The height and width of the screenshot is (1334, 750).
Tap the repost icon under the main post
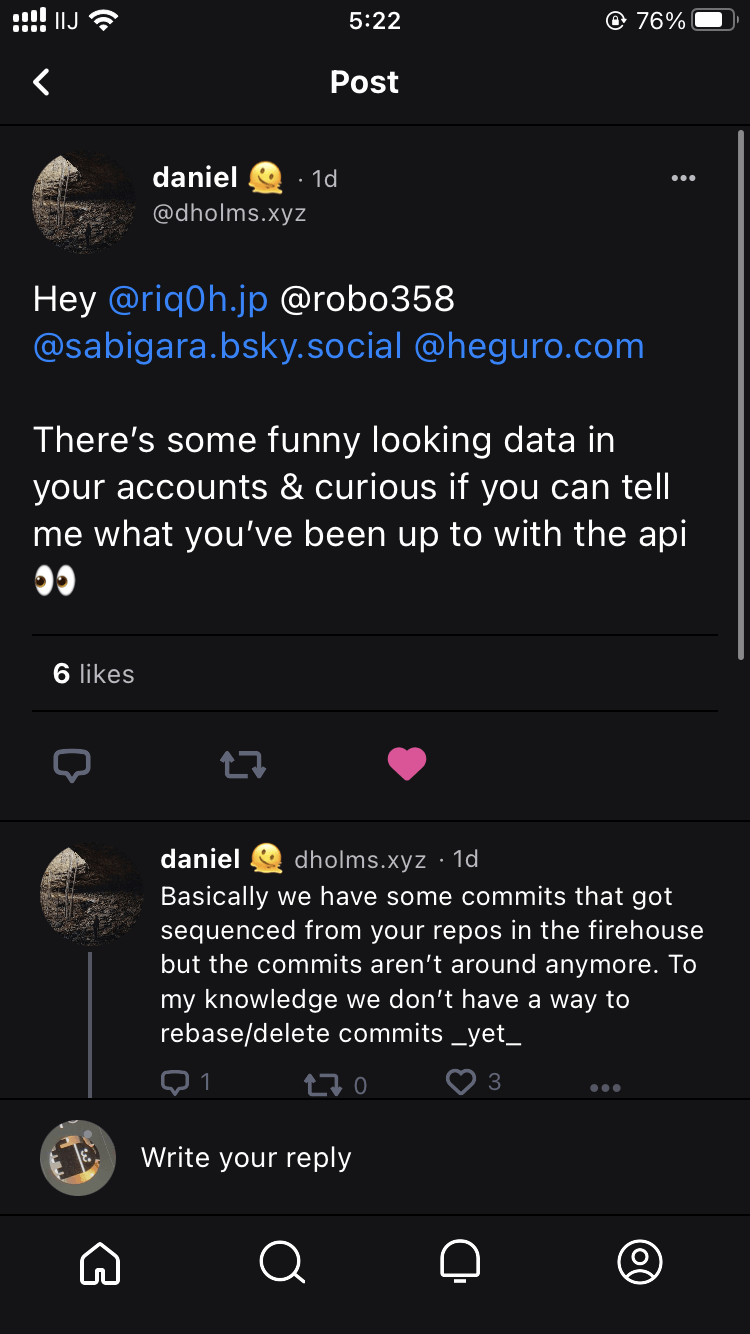242,764
